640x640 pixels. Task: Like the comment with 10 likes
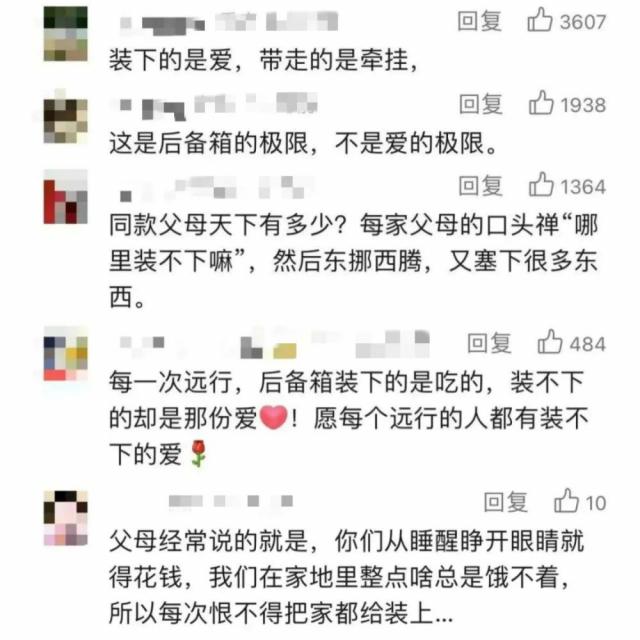[x=567, y=500]
